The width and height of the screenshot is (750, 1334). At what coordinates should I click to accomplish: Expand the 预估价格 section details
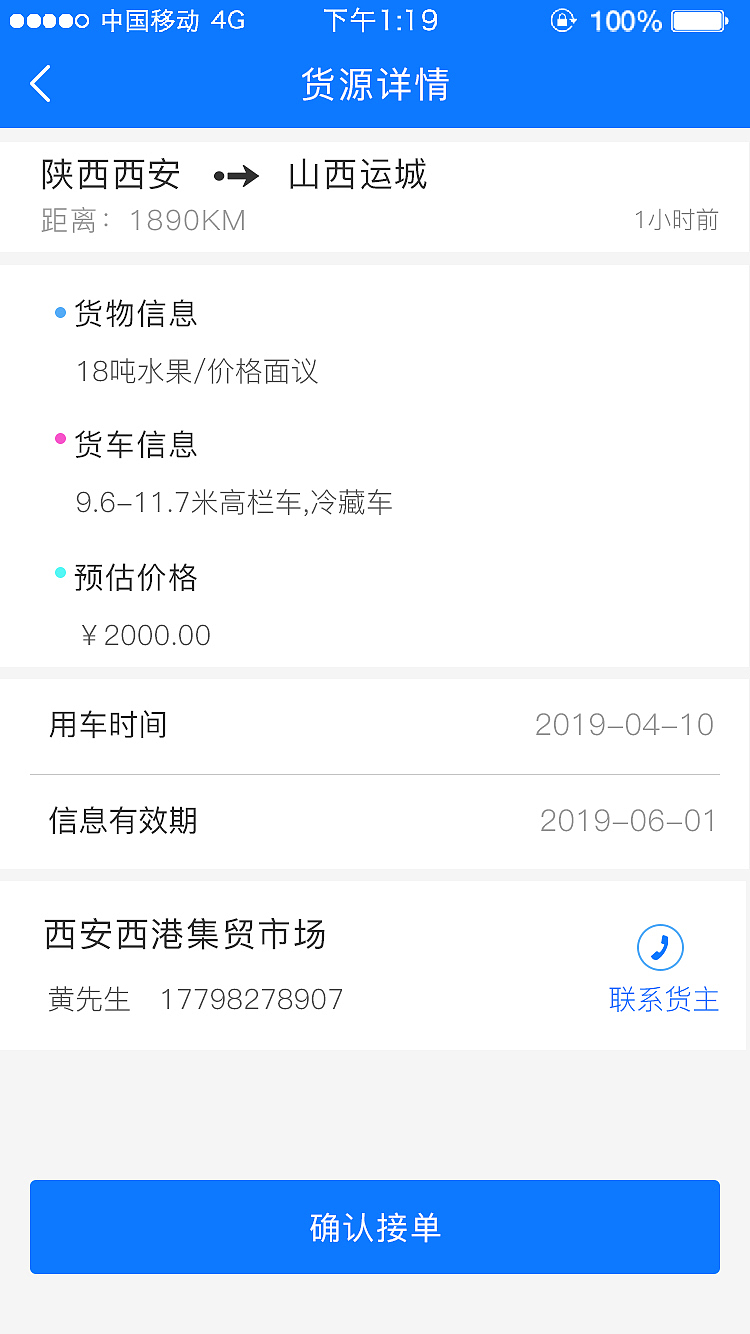[x=134, y=578]
